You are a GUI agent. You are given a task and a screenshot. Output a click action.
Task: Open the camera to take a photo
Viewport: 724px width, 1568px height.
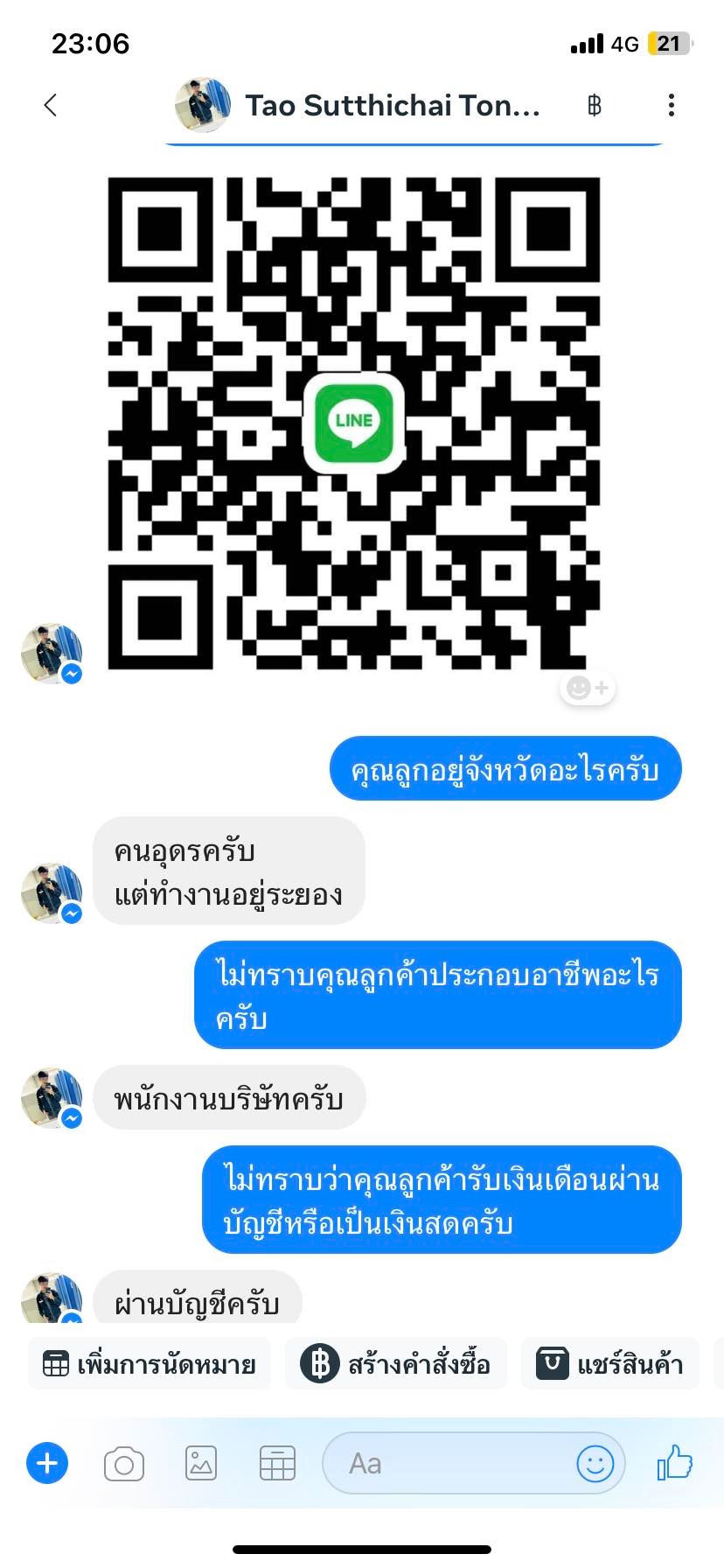123,1464
